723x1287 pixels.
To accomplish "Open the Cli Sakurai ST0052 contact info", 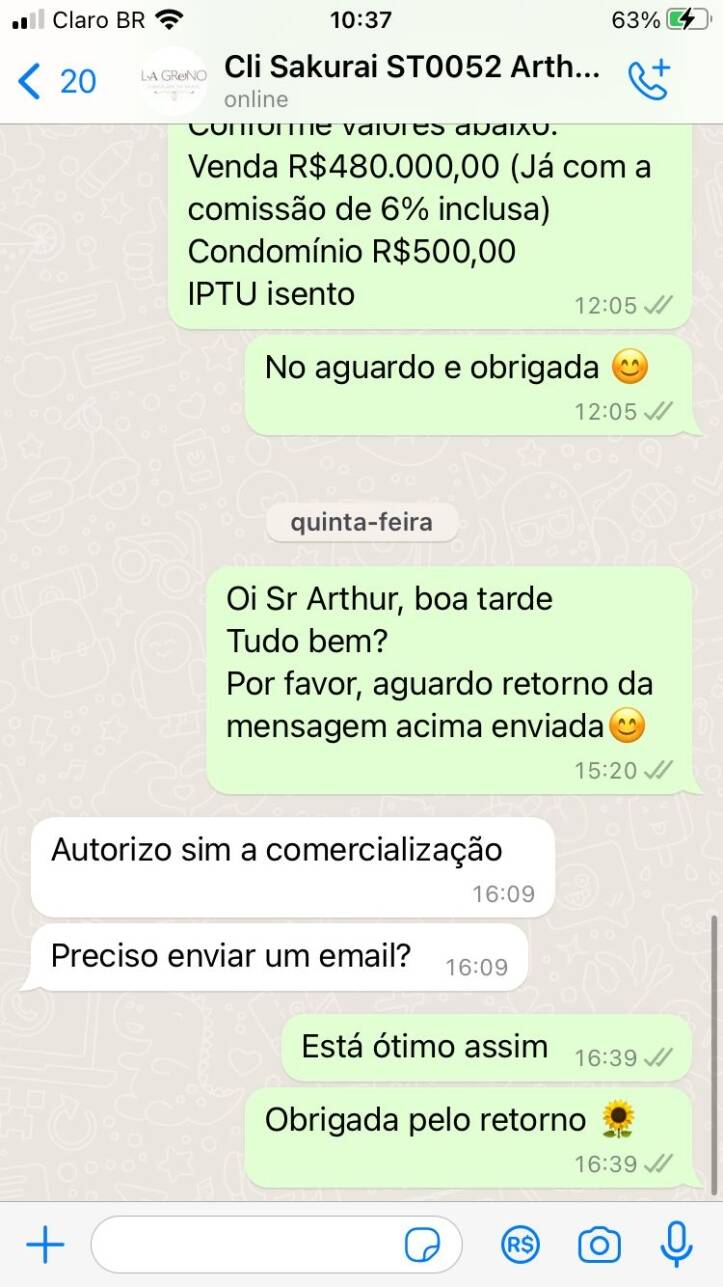I will point(412,80).
